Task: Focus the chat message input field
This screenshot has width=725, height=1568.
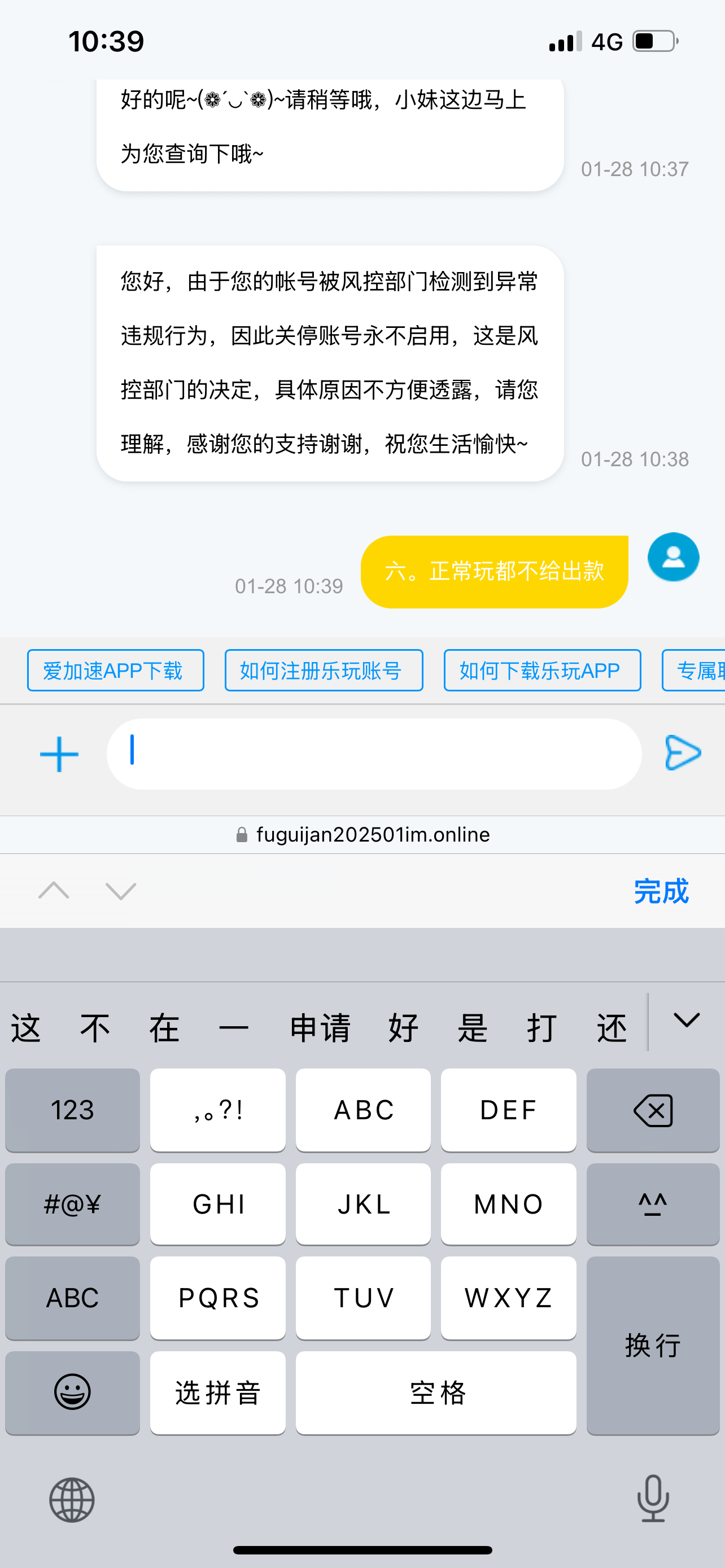Action: (x=374, y=754)
